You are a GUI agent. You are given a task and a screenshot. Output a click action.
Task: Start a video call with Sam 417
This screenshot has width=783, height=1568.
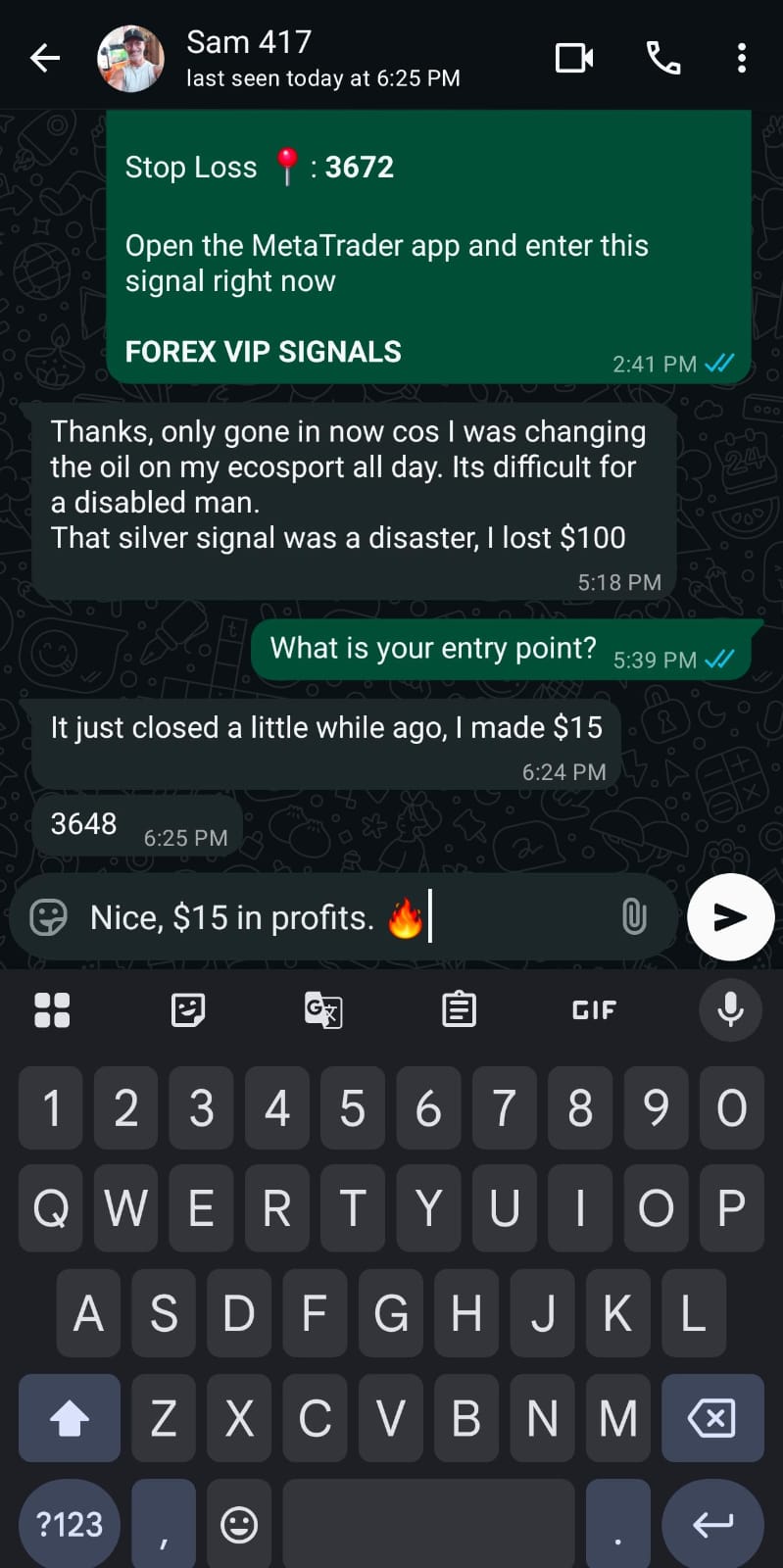(x=573, y=59)
